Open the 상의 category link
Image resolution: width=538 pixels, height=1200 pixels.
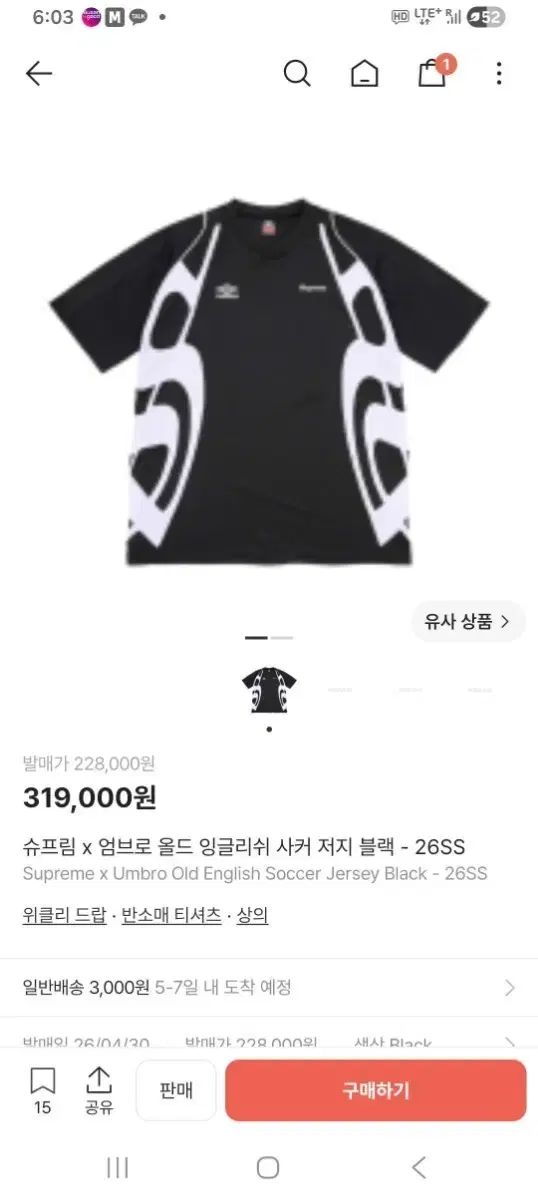click(x=252, y=915)
